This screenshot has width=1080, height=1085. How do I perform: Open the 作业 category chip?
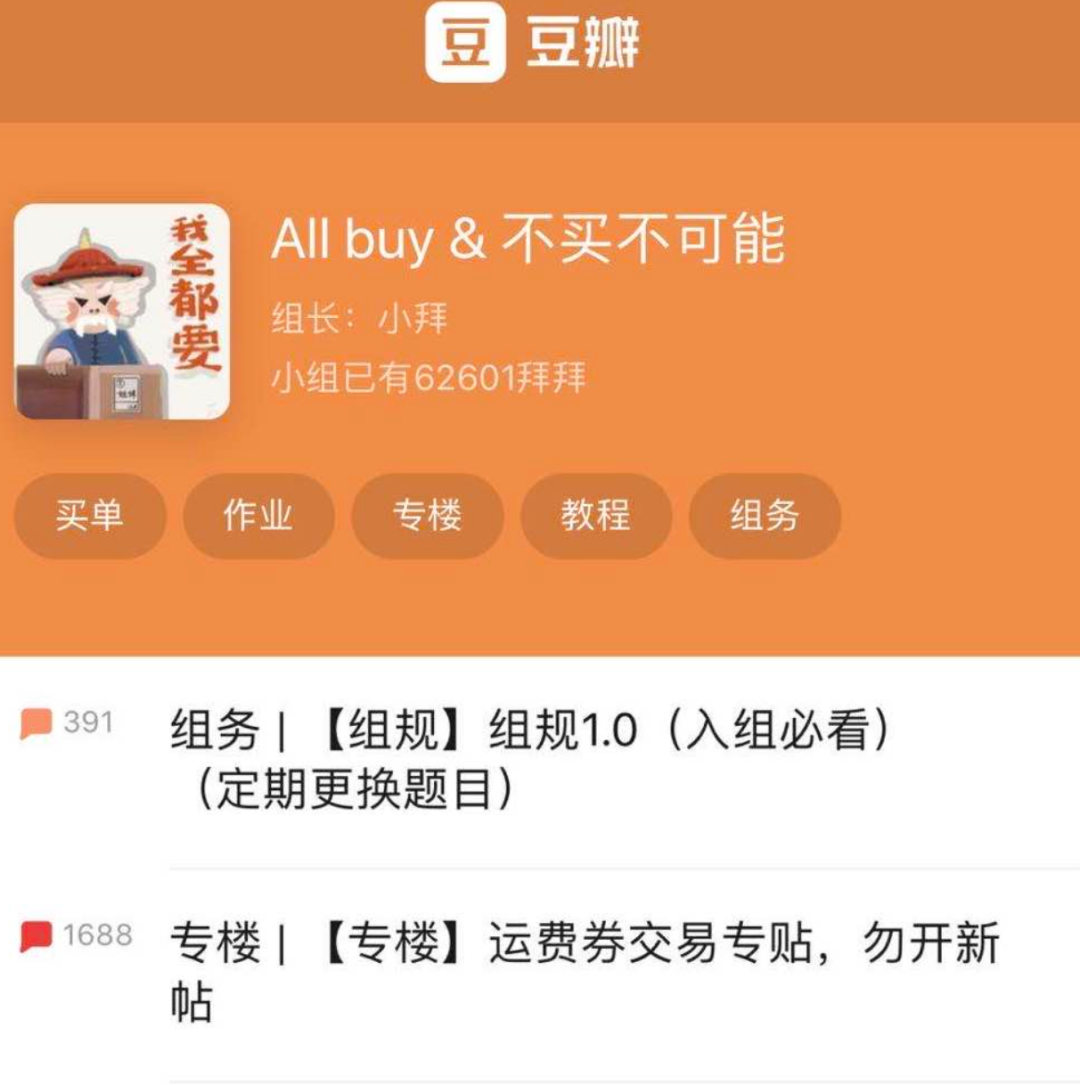pyautogui.click(x=258, y=516)
